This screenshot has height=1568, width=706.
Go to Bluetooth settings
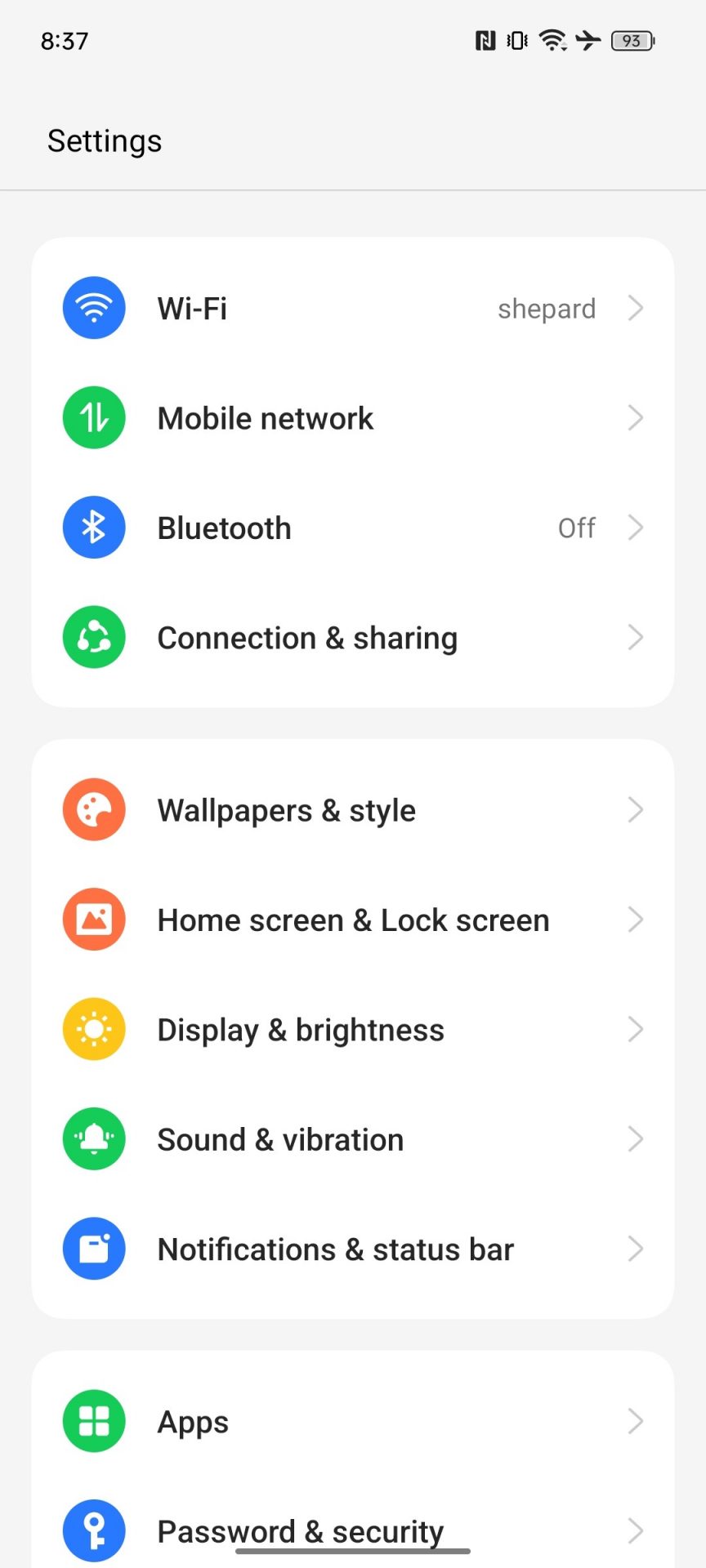point(353,528)
